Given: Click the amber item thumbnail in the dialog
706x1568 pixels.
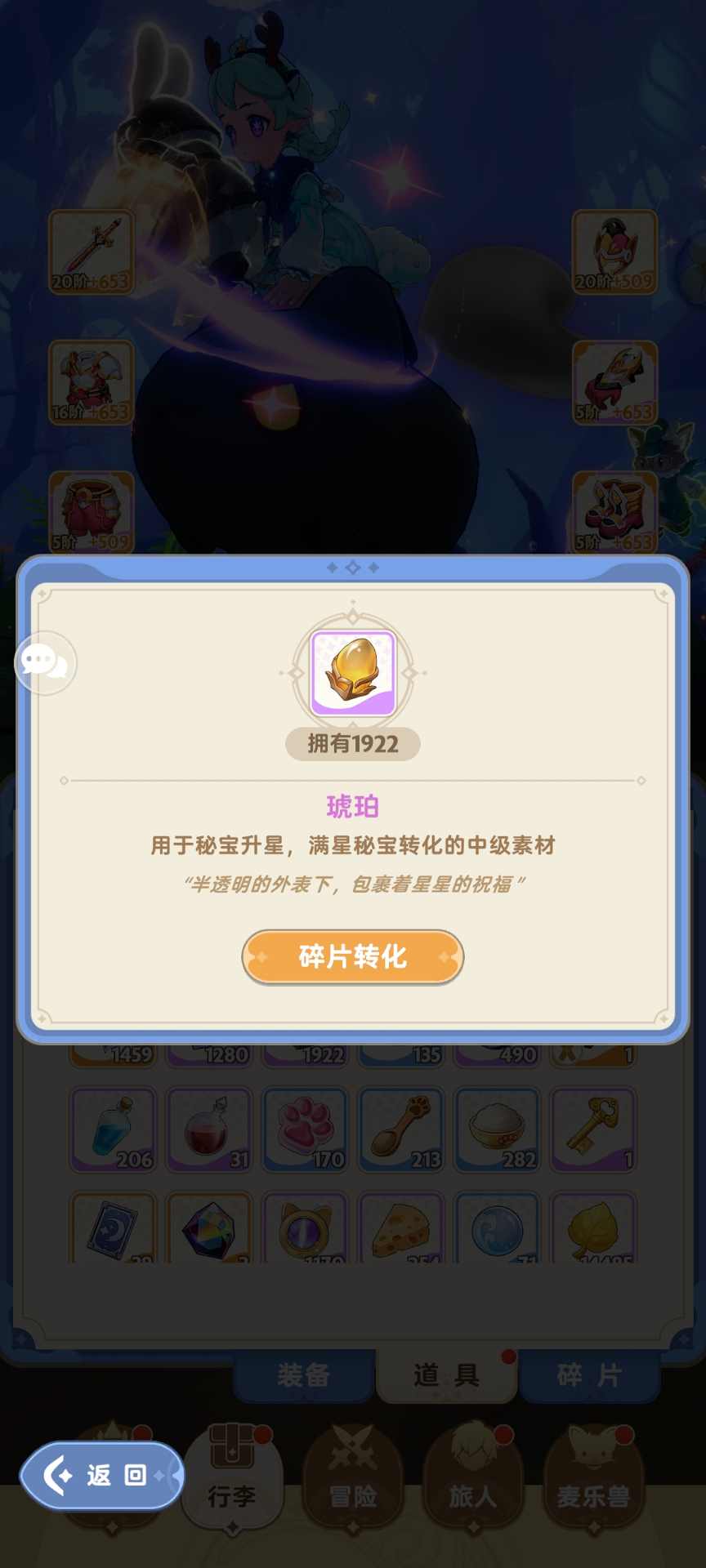Looking at the screenshot, I should (x=353, y=671).
